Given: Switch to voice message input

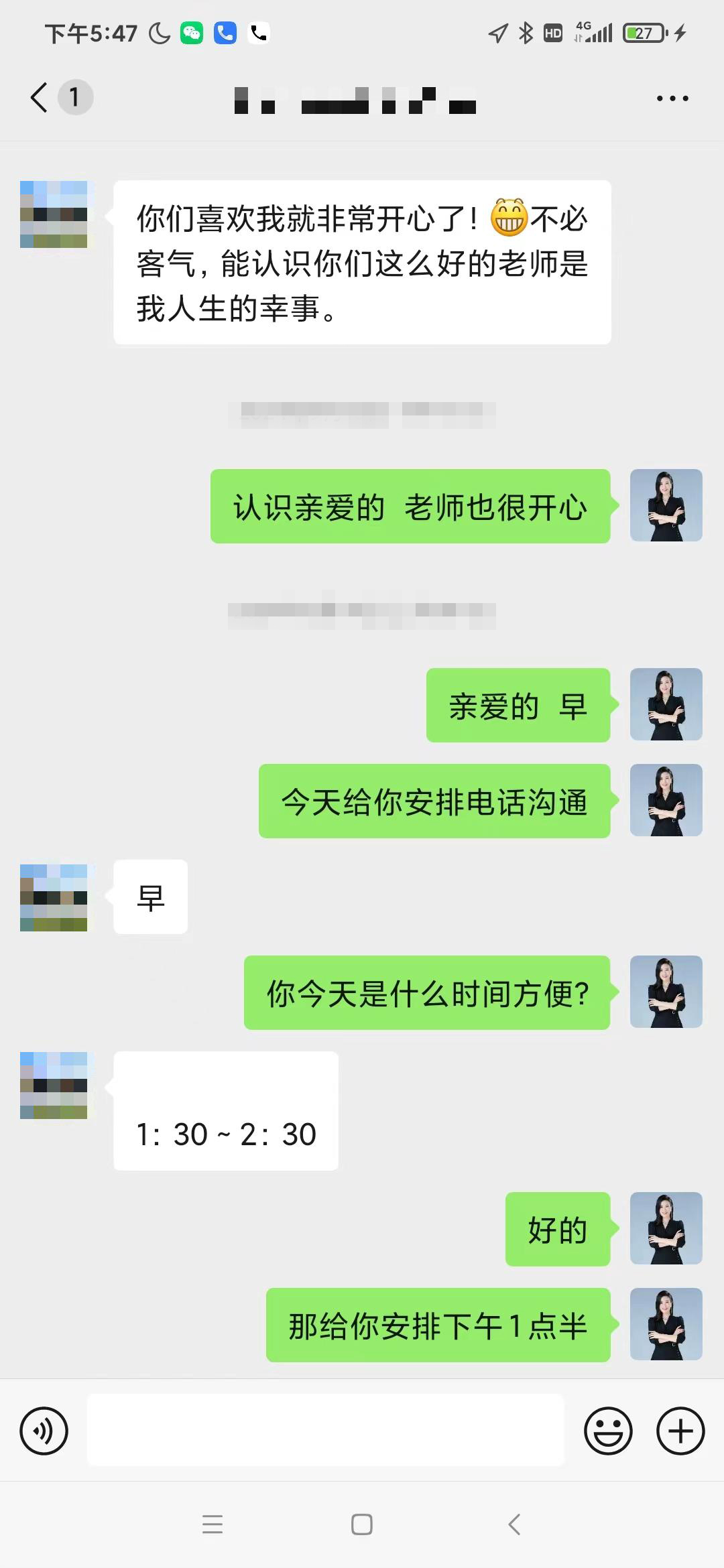Looking at the screenshot, I should [x=44, y=1431].
